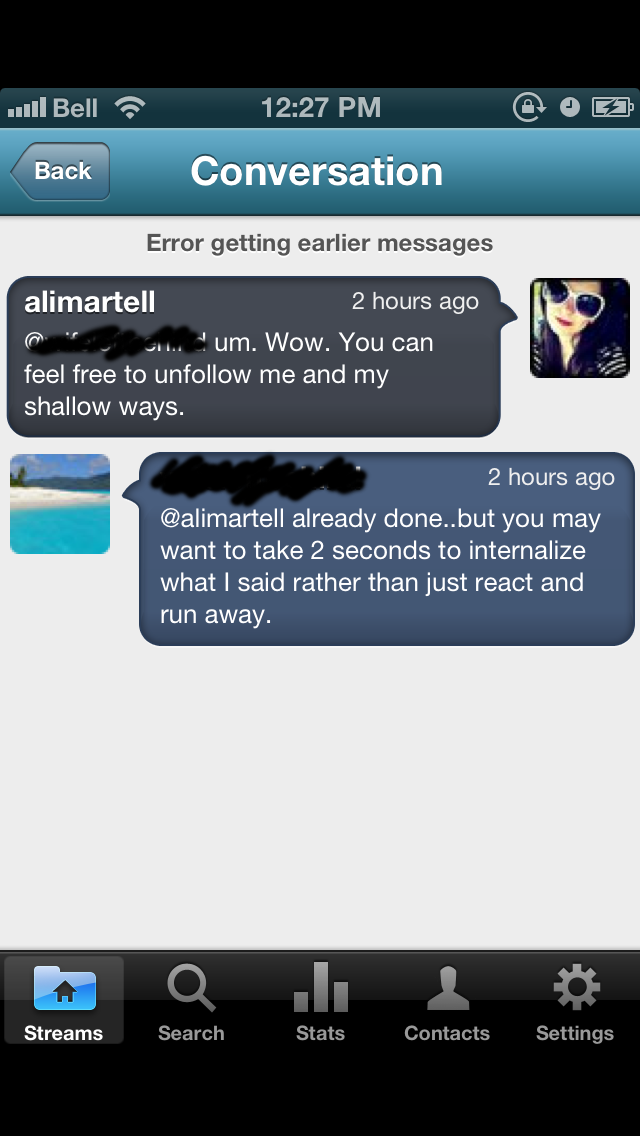
Task: Switch to the Stats tab
Action: [320, 1000]
